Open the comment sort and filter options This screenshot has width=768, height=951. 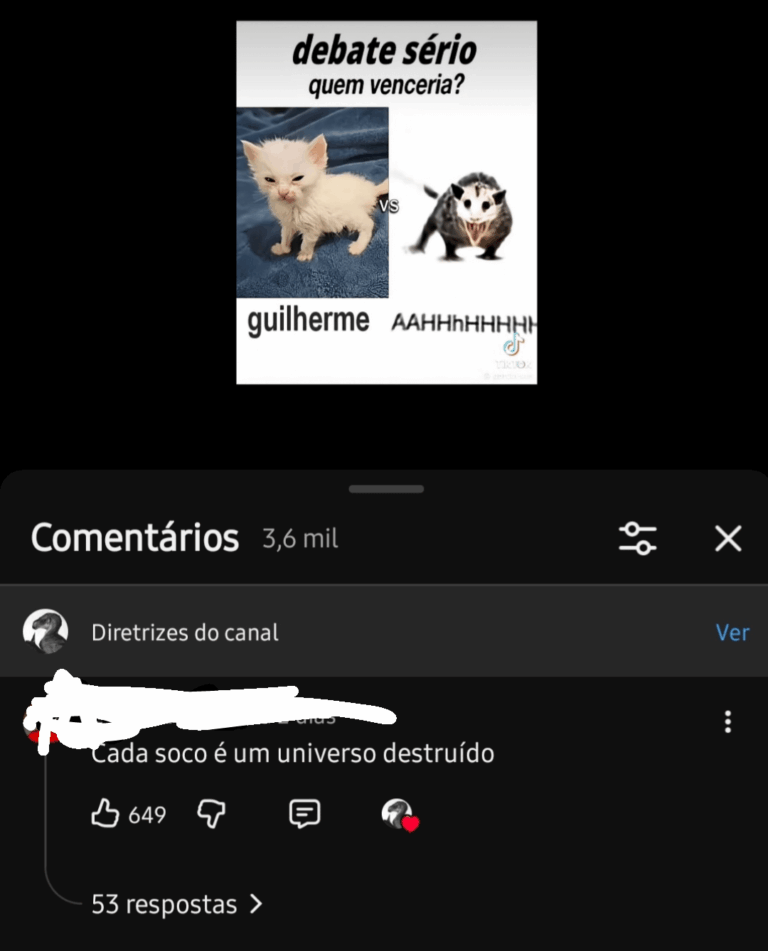pyautogui.click(x=637, y=538)
